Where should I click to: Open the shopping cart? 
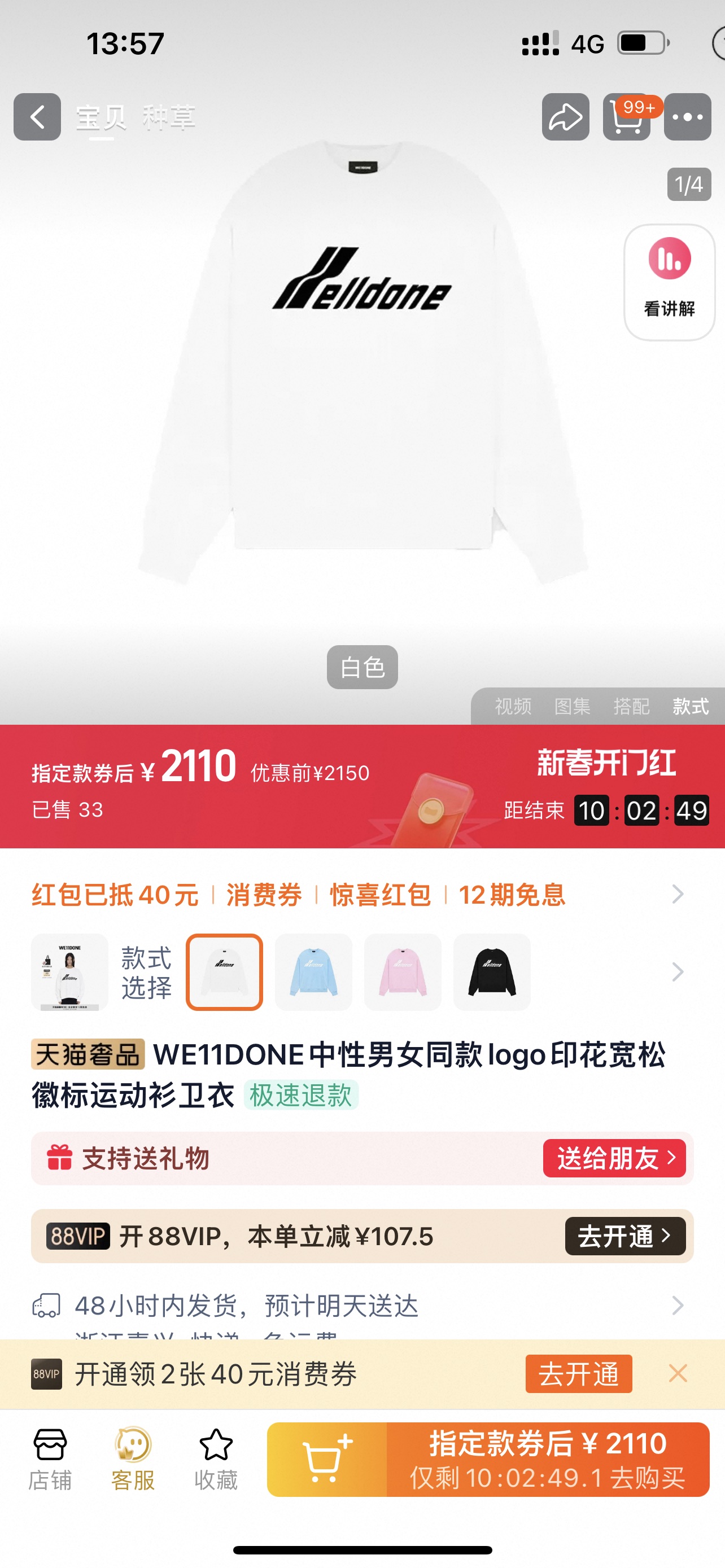point(626,117)
